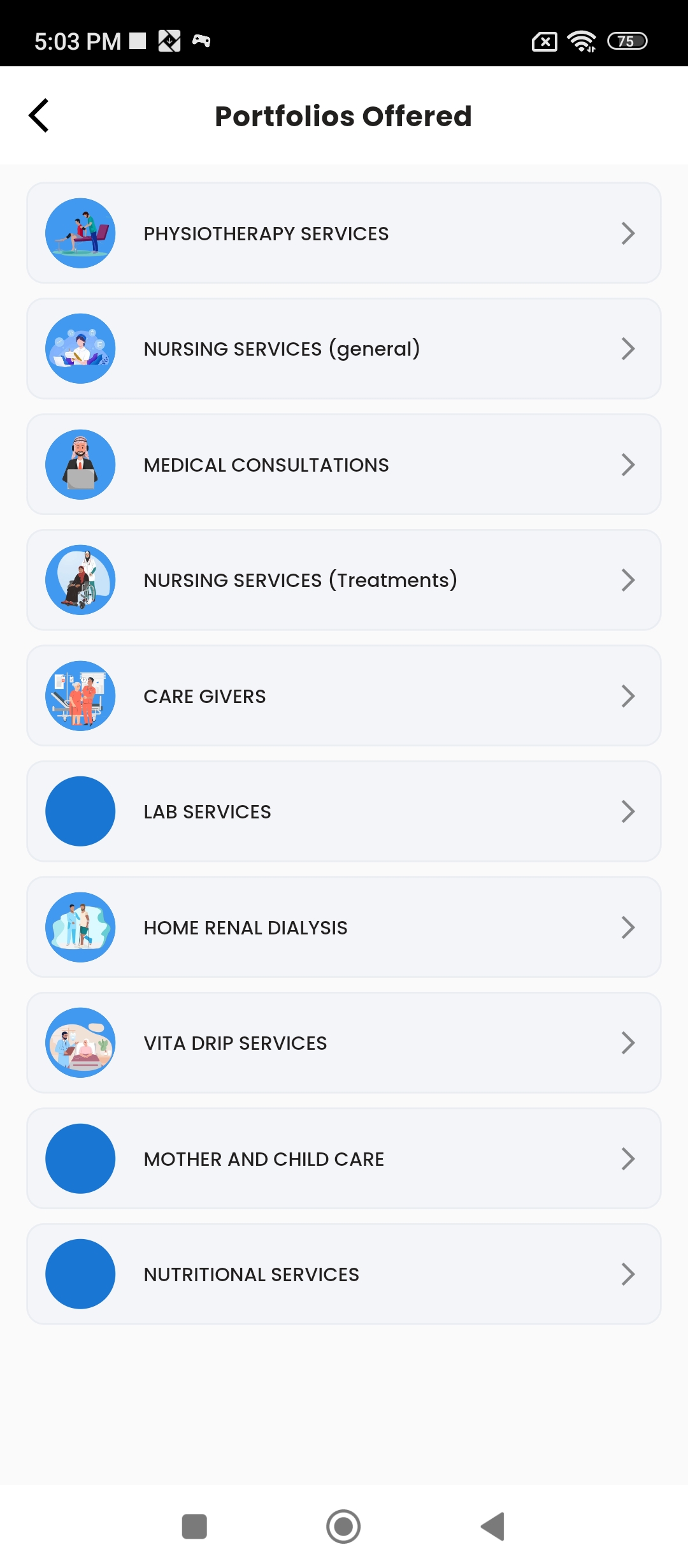Select Nursing Services (general)

coord(344,349)
